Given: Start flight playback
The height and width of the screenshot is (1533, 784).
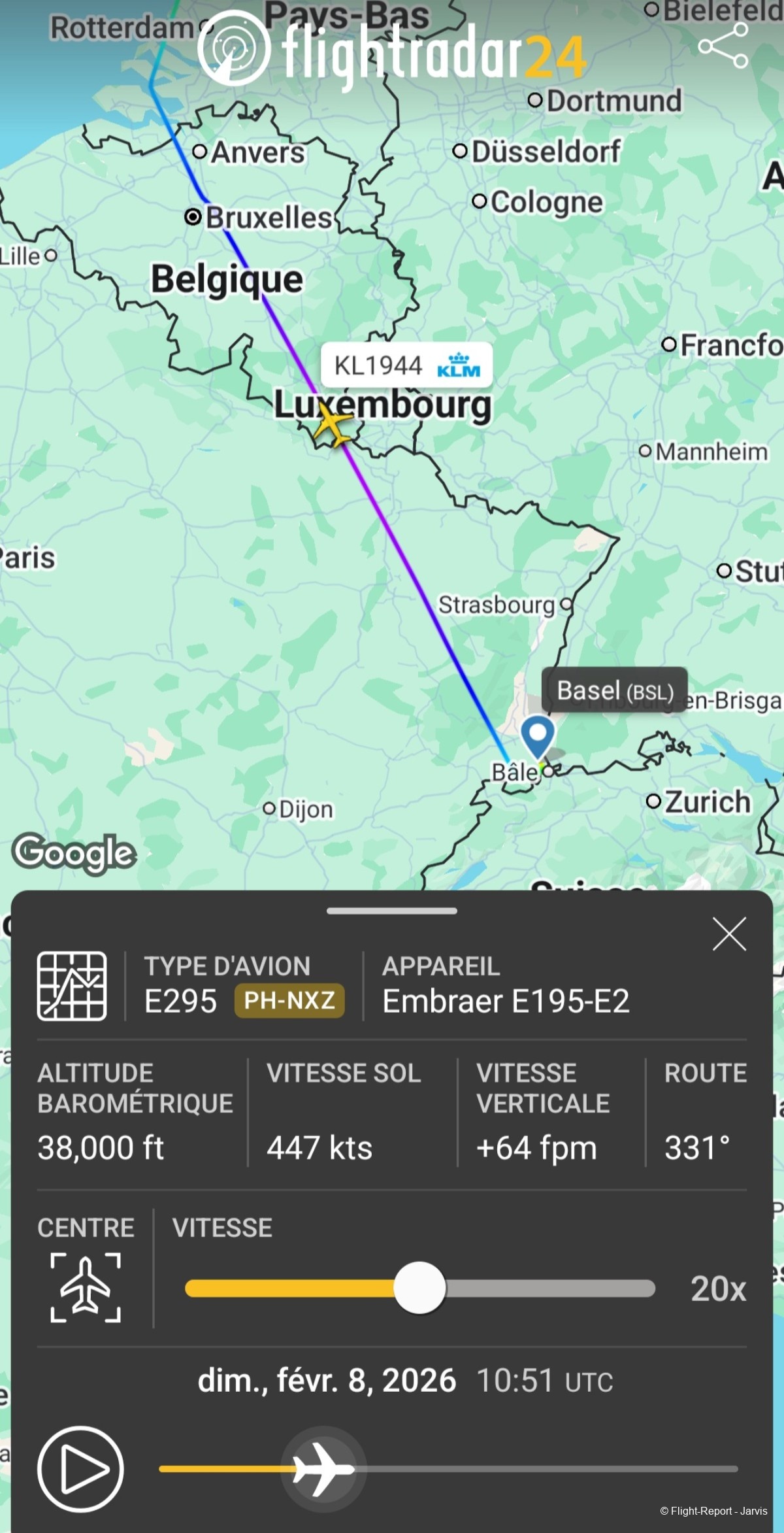Looking at the screenshot, I should 80,1469.
